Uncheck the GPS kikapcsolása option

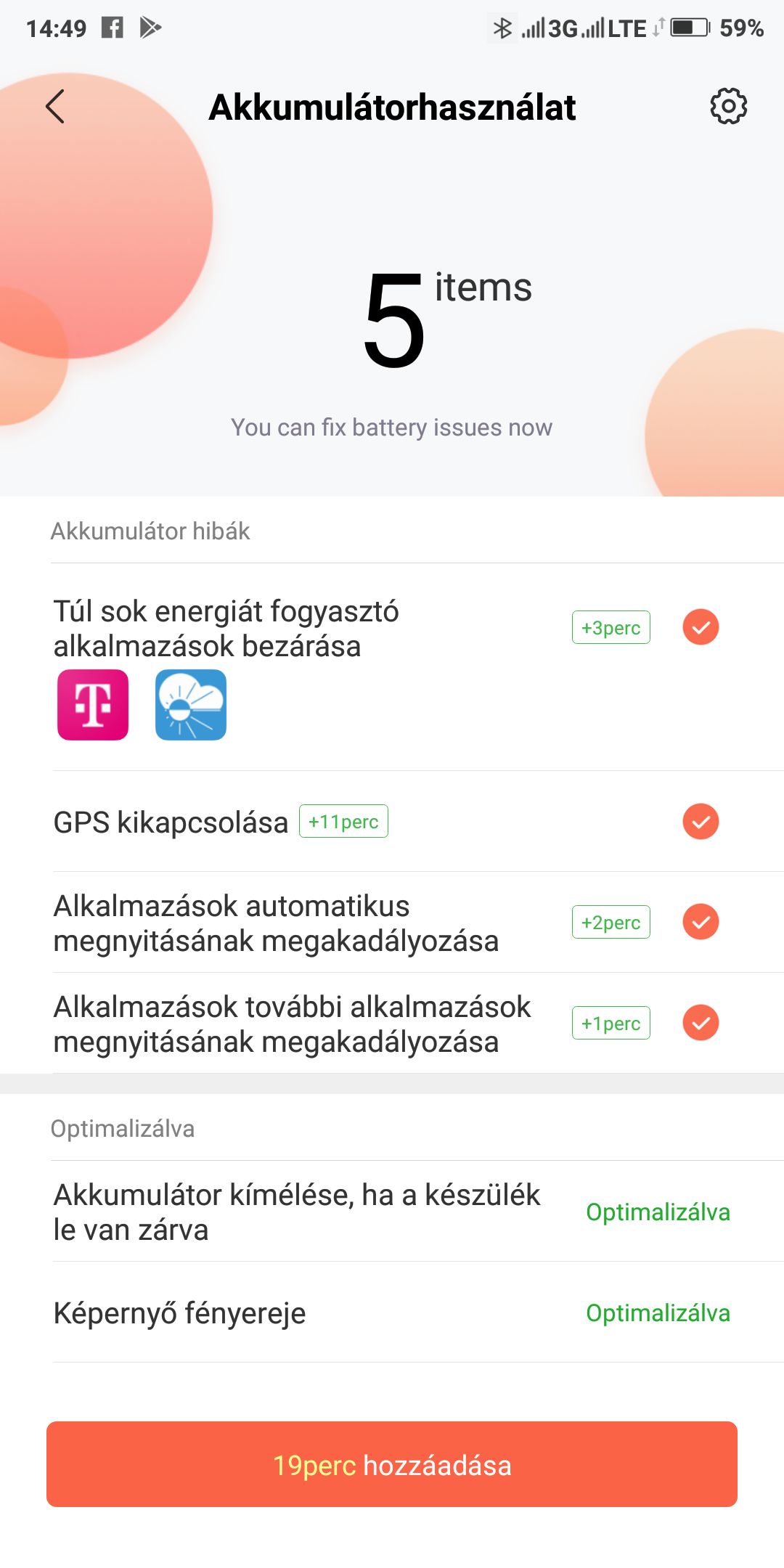coord(701,822)
